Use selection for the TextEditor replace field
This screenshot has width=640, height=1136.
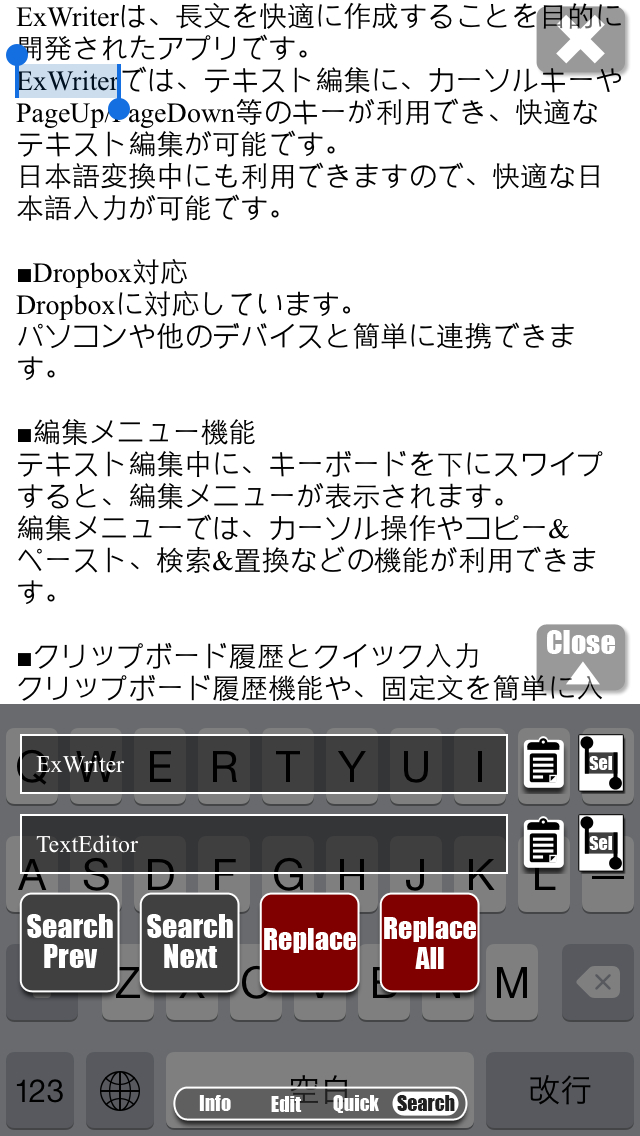pos(601,843)
